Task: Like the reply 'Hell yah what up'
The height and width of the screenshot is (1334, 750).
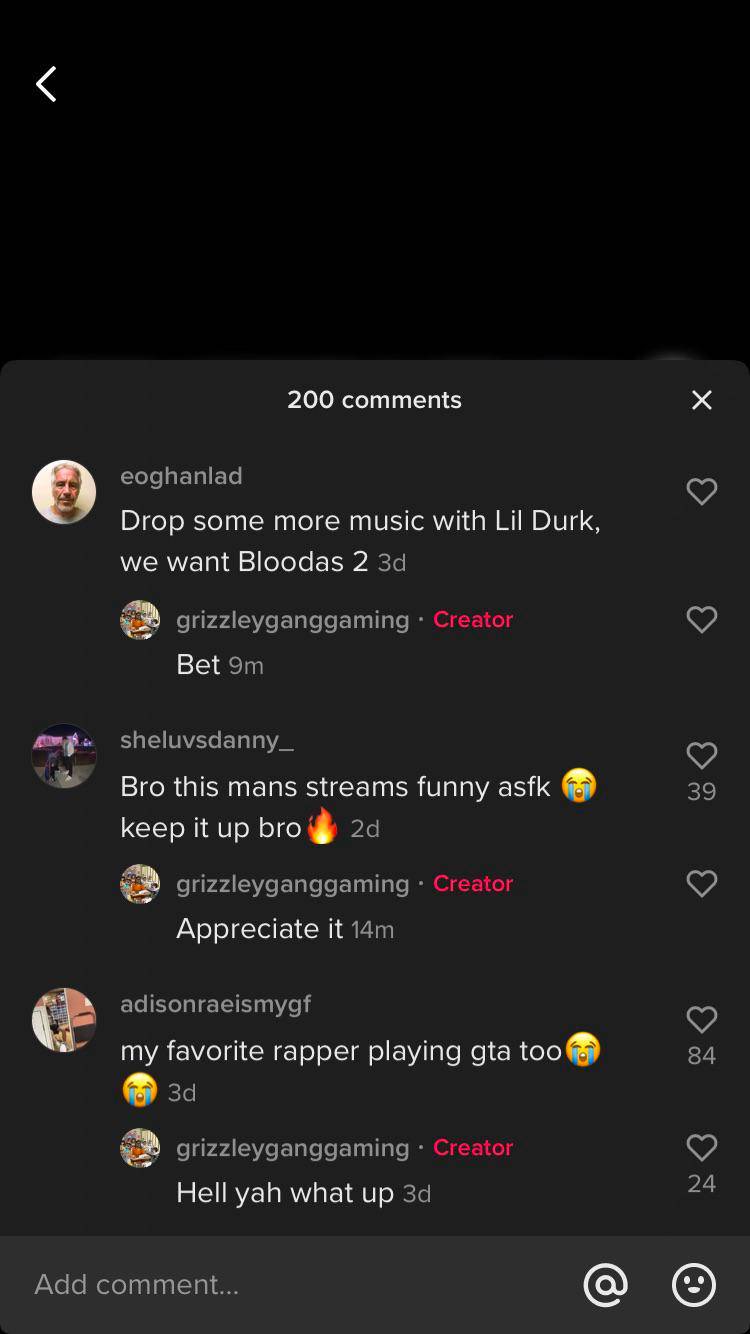Action: [x=701, y=1147]
